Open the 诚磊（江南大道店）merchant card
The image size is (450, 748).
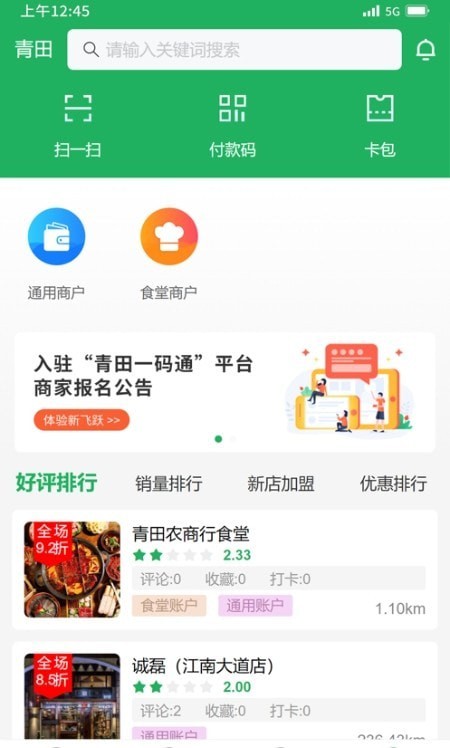point(225,691)
